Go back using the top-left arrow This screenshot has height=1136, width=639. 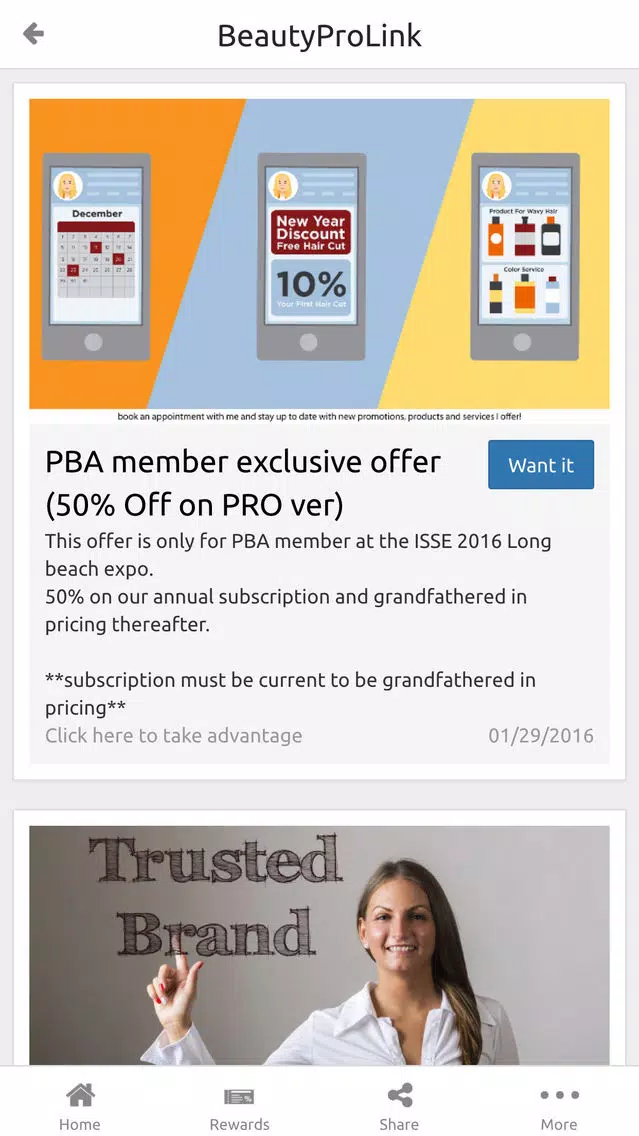tap(33, 34)
